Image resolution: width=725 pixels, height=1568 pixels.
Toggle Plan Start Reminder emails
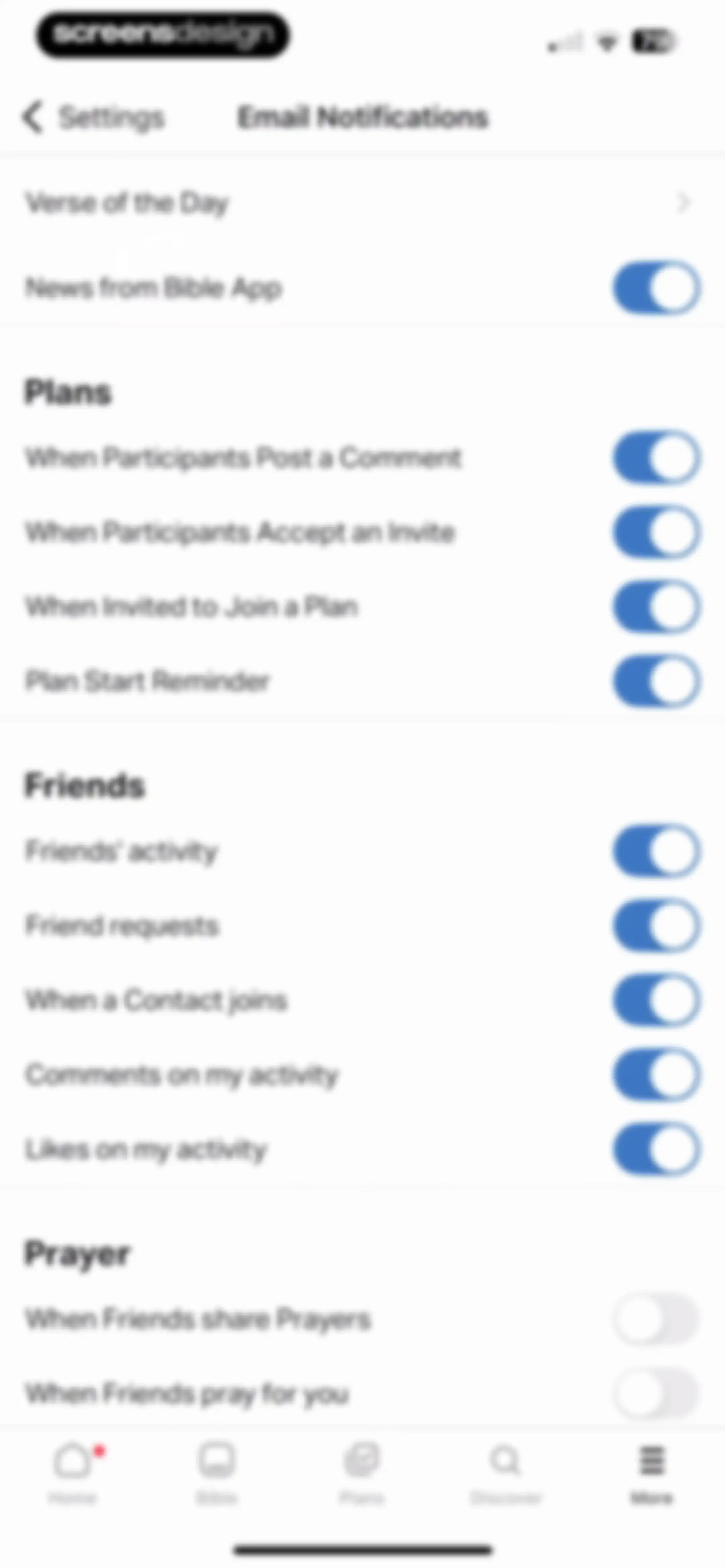point(656,681)
